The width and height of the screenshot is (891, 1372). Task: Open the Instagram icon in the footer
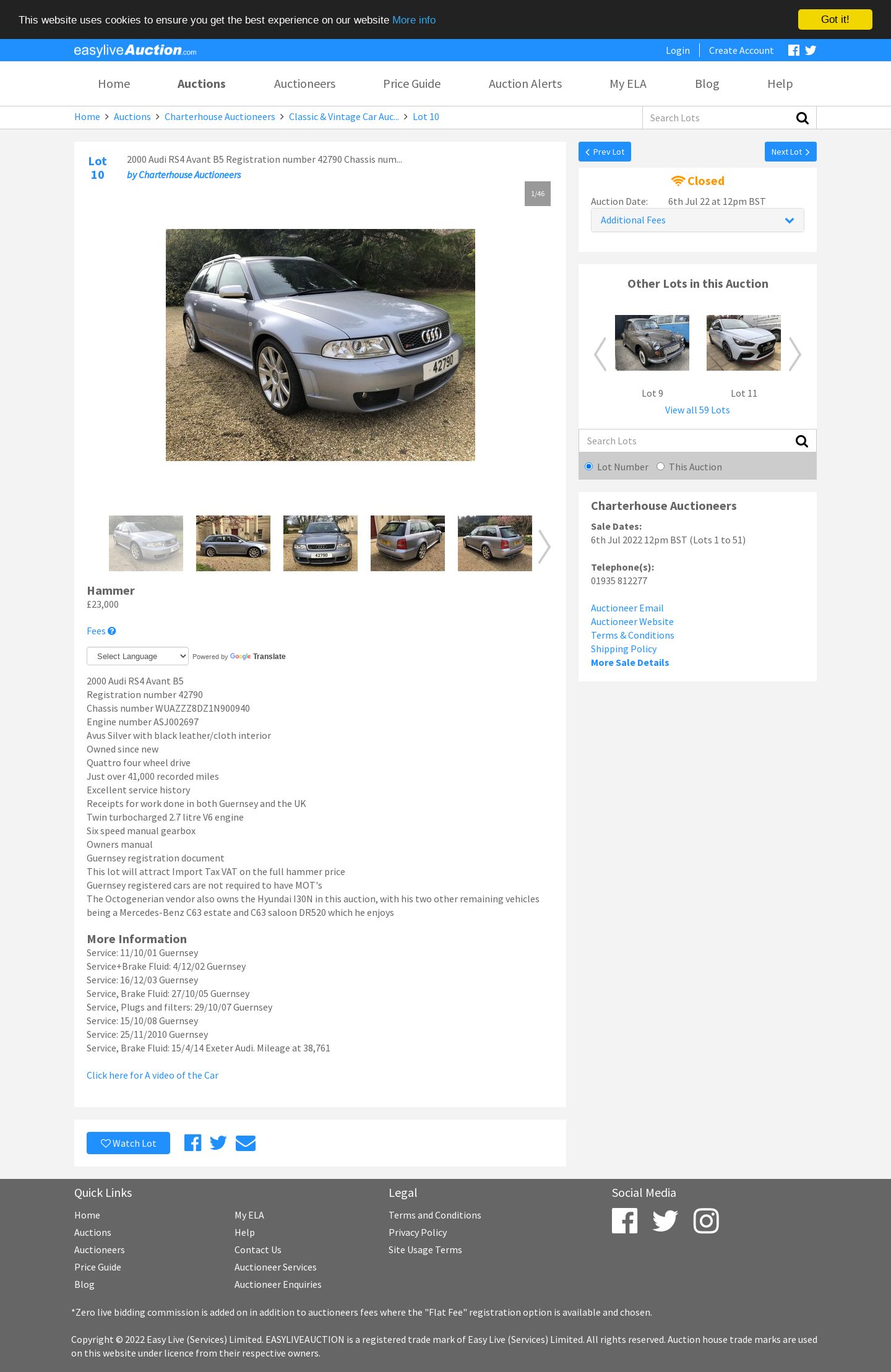pos(705,1220)
